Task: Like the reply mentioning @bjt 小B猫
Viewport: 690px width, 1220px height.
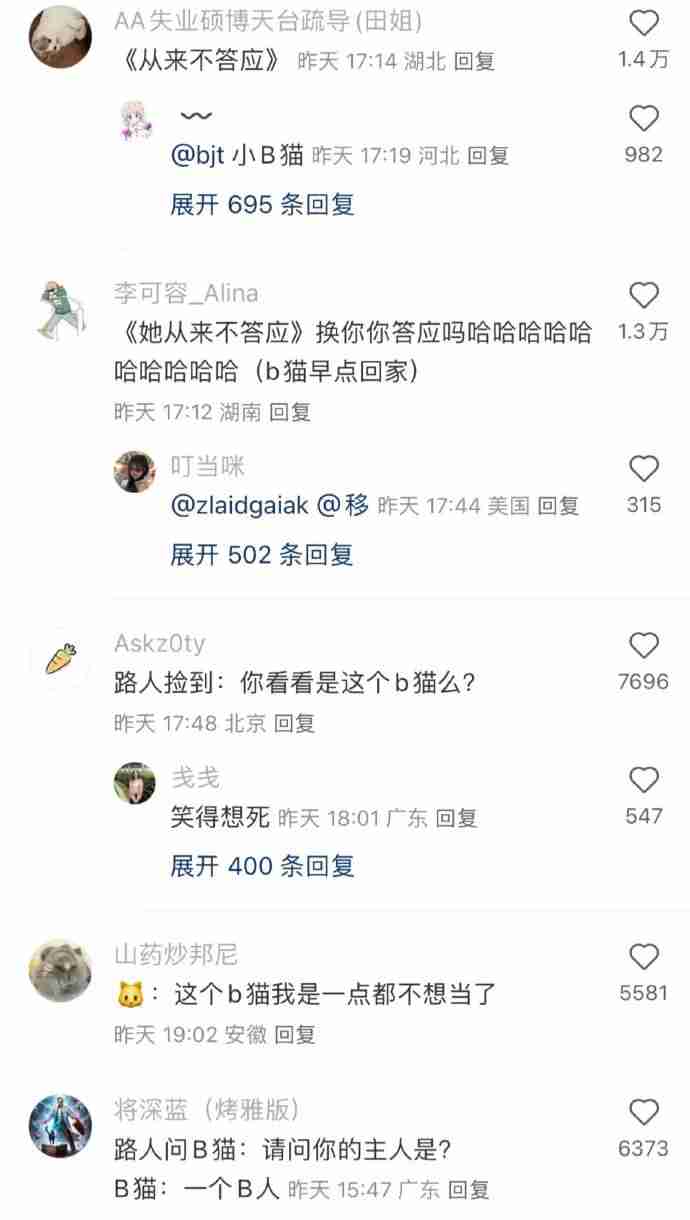Action: pyautogui.click(x=644, y=119)
